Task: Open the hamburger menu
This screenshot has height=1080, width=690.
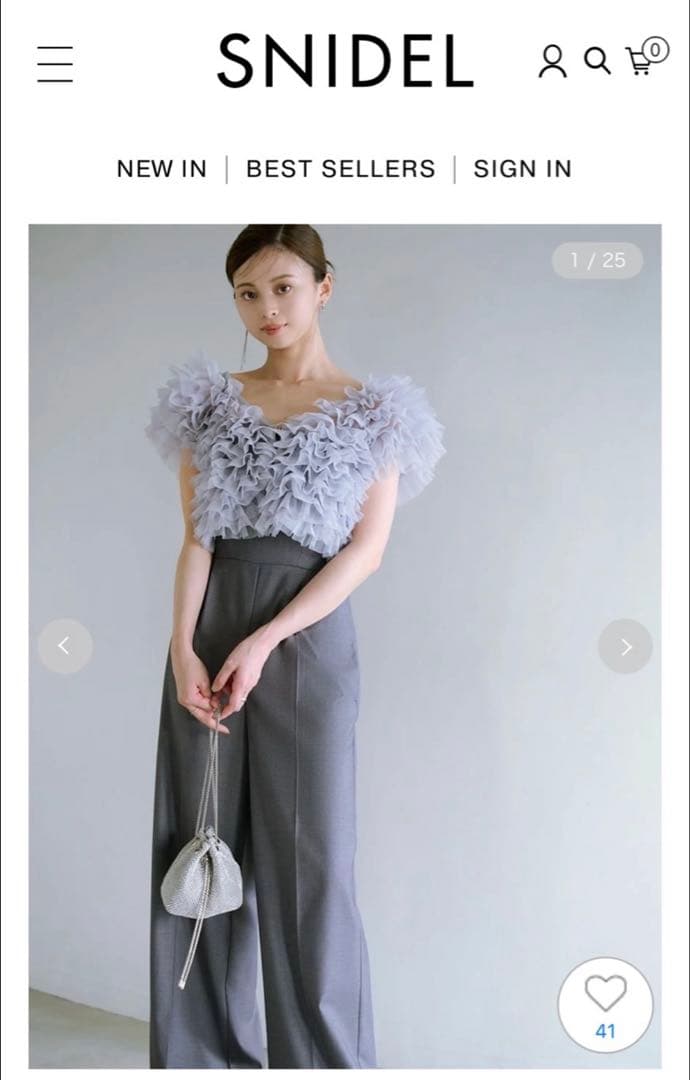Action: click(55, 63)
